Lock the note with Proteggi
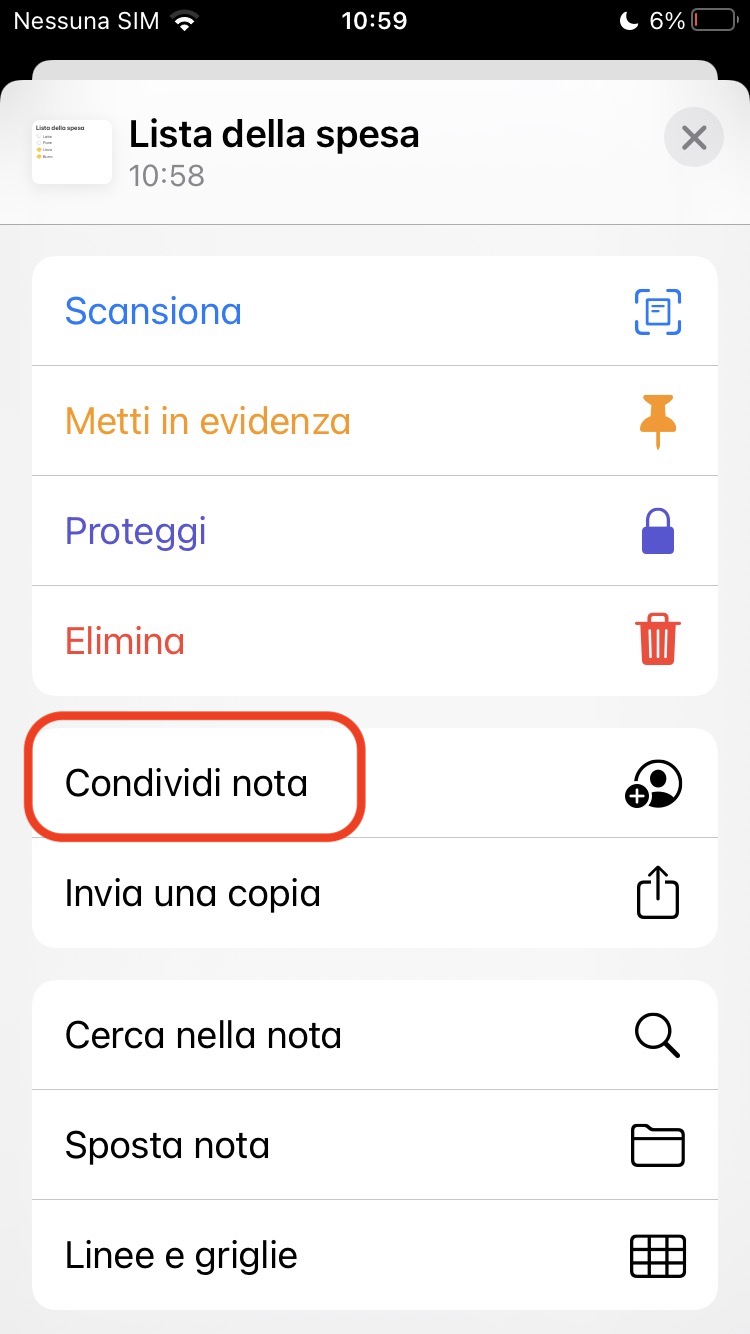 point(374,531)
